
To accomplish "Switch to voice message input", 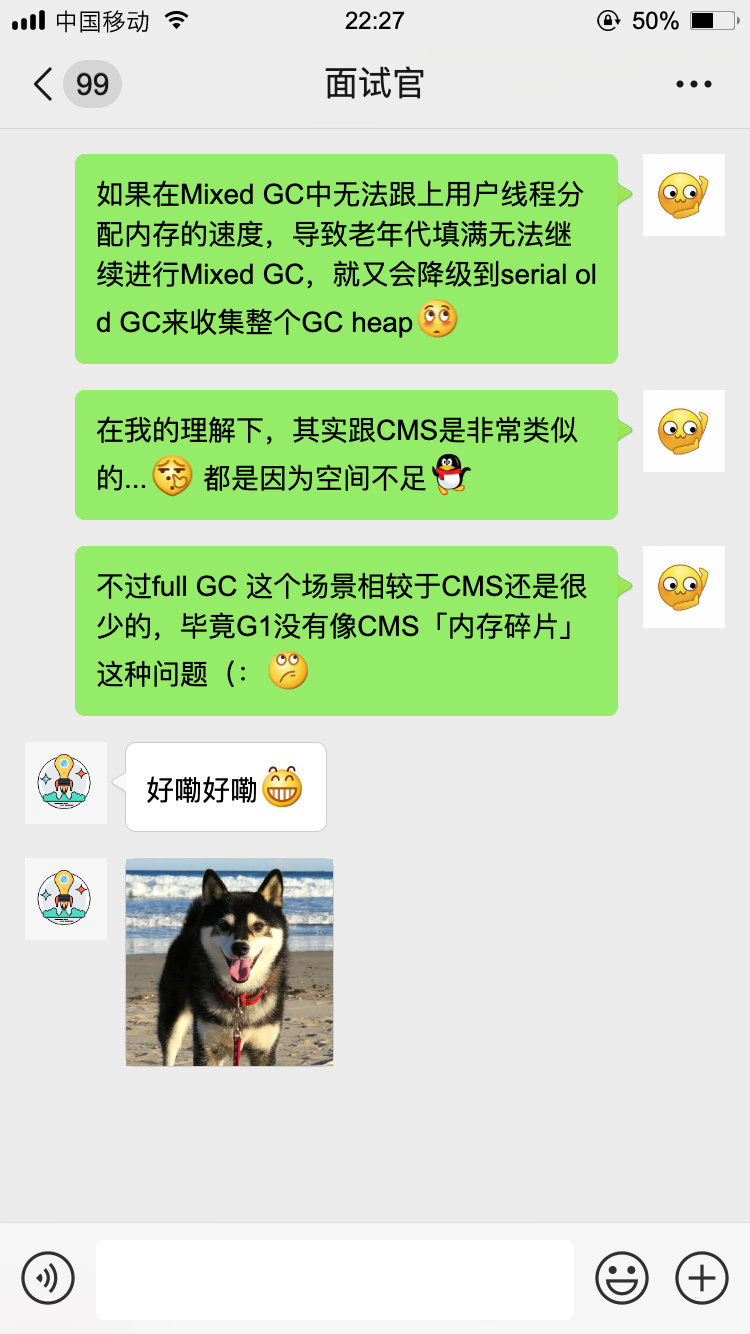I will 48,1278.
